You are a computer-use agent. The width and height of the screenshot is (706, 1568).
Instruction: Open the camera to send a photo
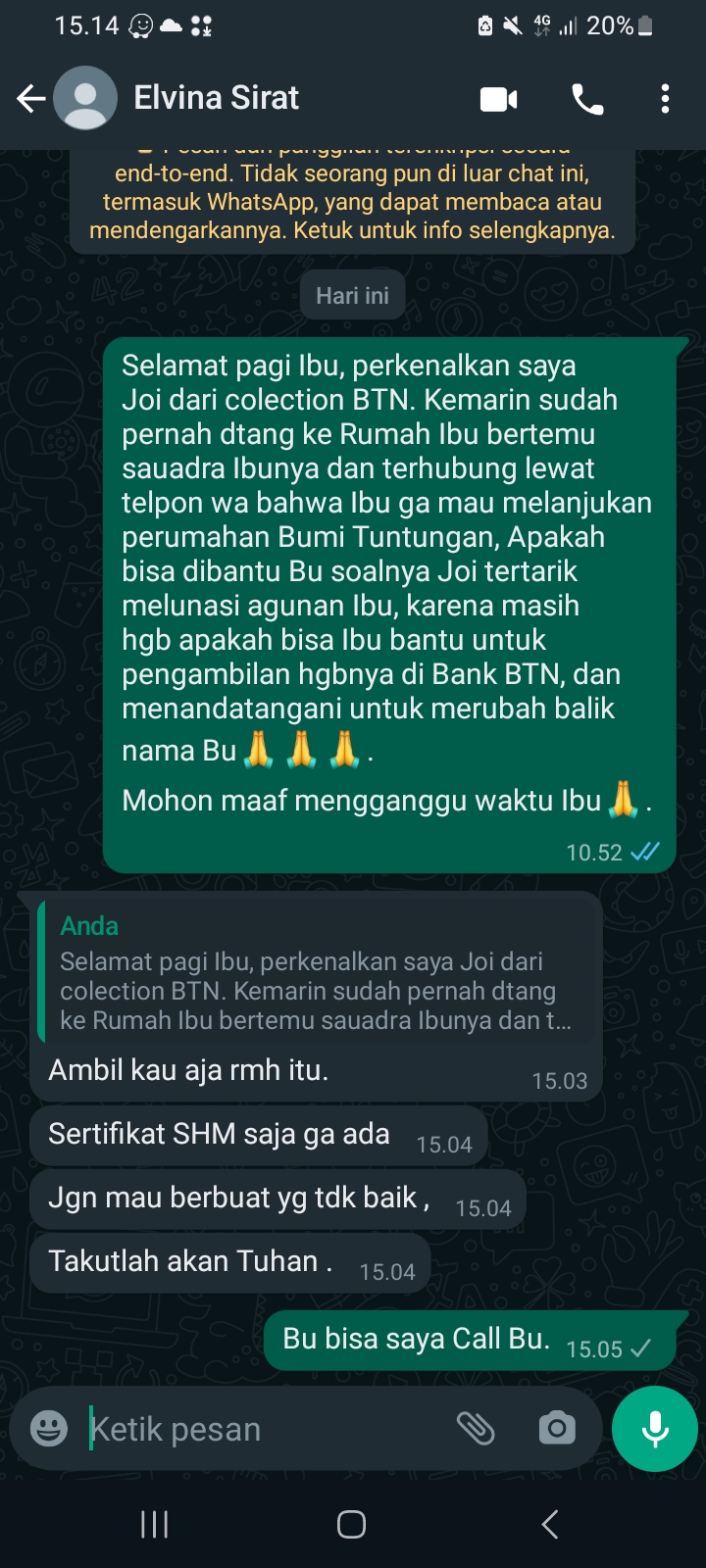click(557, 1429)
